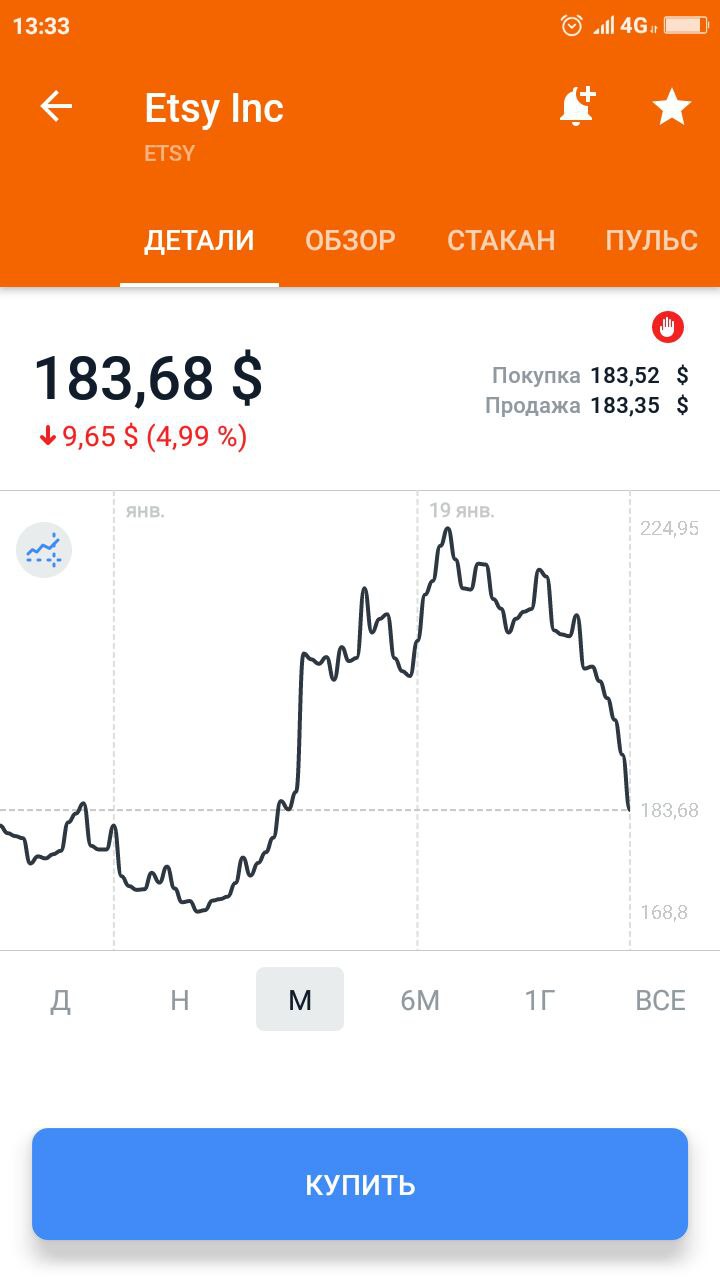Tap the КУПИТЬ buy button
Viewport: 720px width, 1280px height.
(x=360, y=1184)
